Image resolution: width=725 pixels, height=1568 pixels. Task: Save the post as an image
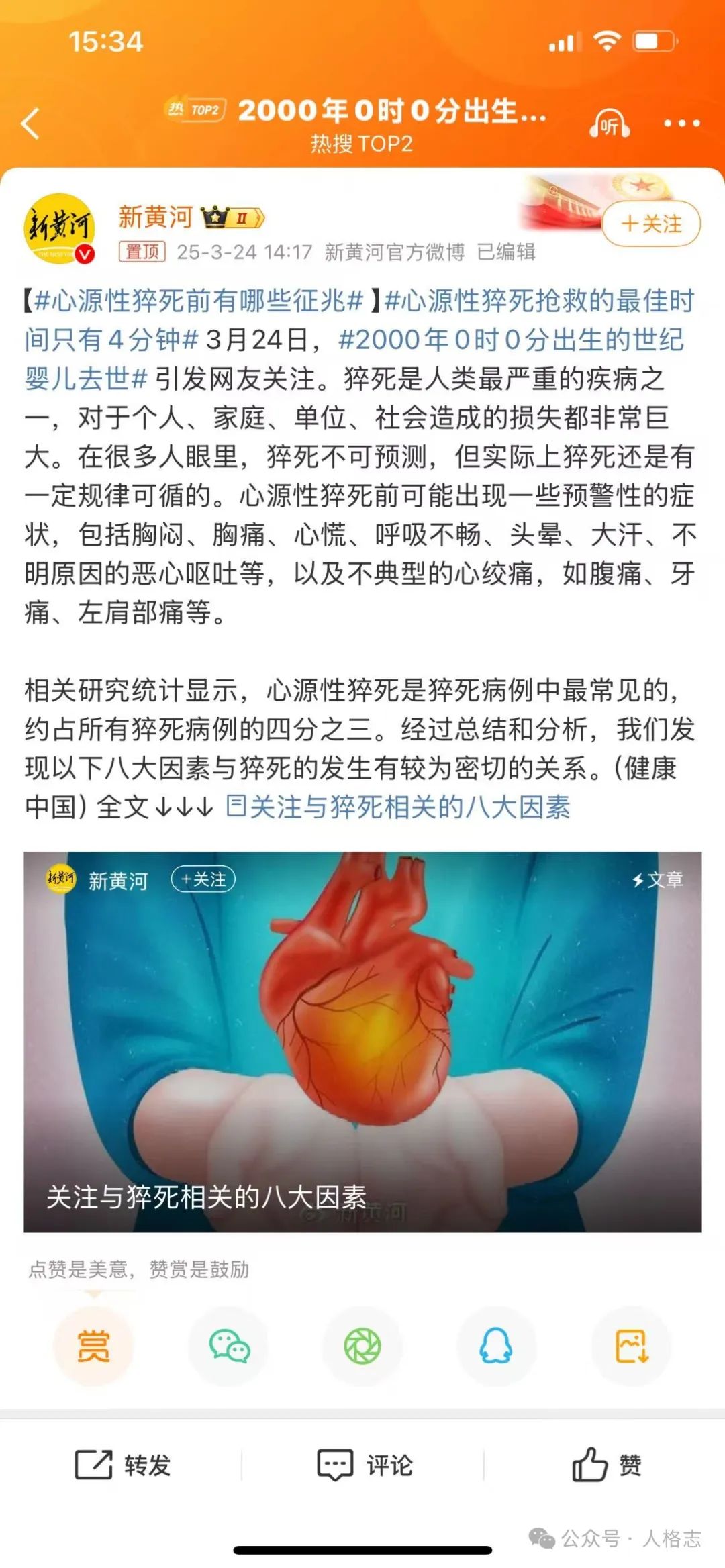coord(632,1346)
